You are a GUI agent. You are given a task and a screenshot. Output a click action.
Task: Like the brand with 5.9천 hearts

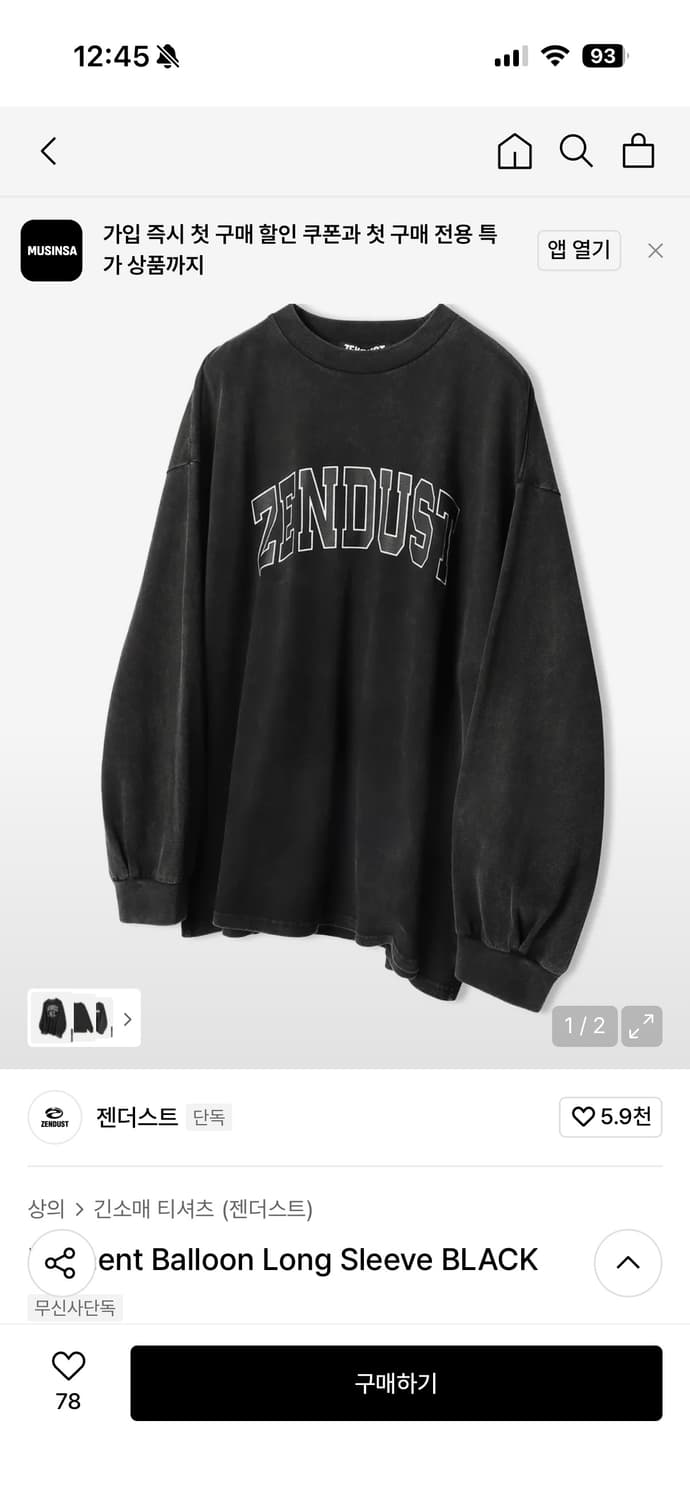coord(610,1116)
